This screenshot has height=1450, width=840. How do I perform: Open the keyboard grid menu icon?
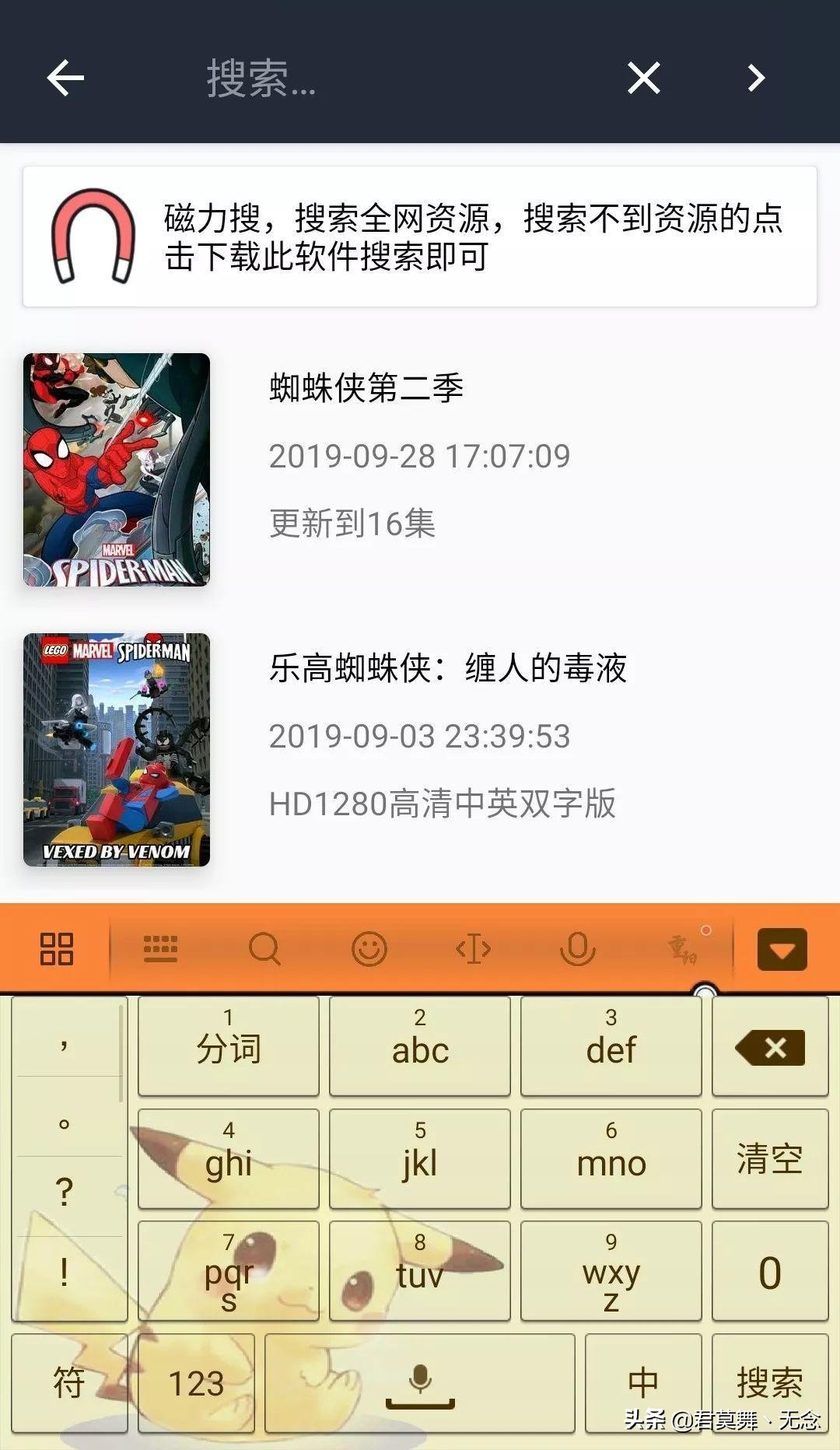(57, 949)
